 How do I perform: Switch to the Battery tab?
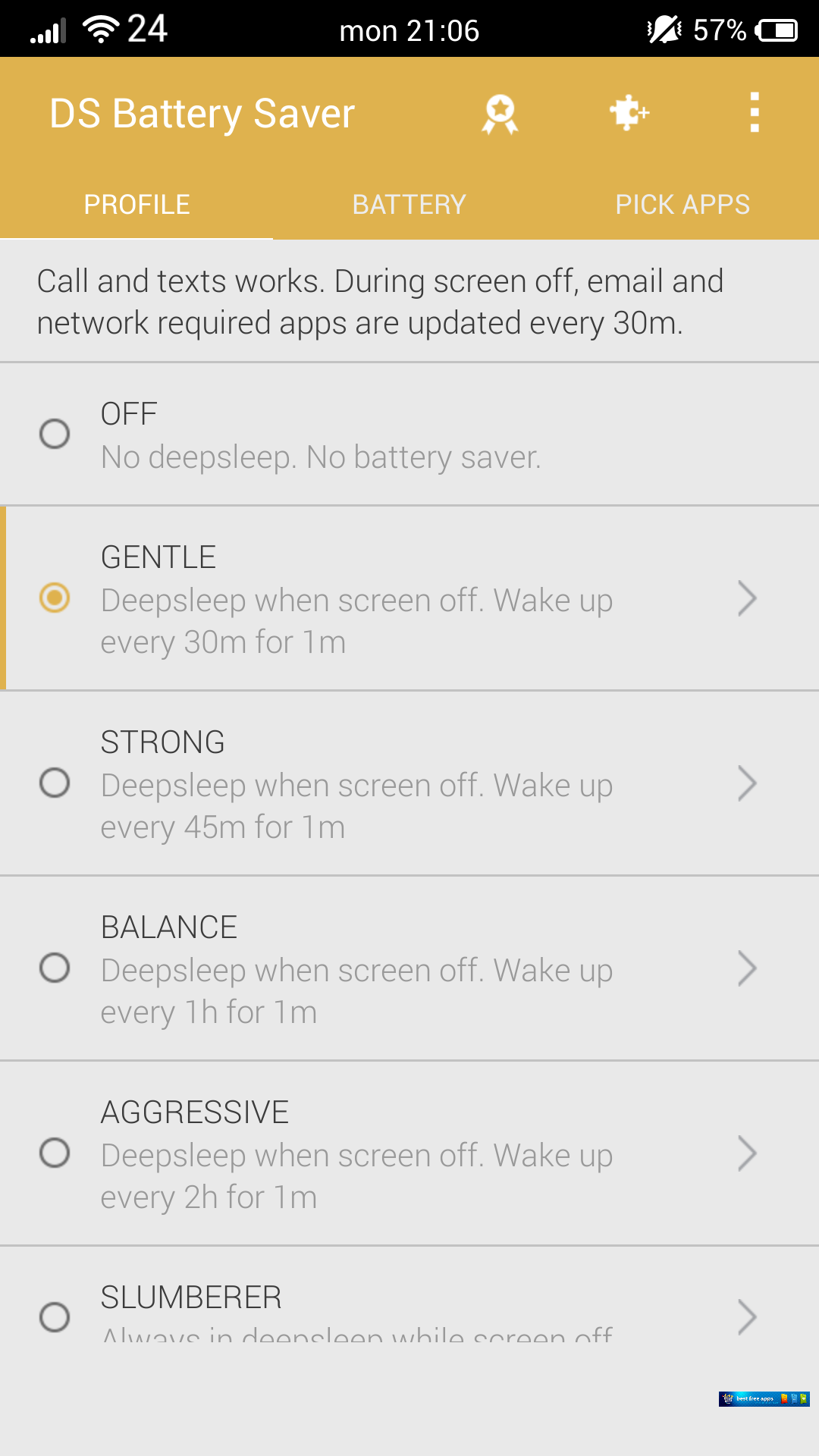(x=409, y=204)
